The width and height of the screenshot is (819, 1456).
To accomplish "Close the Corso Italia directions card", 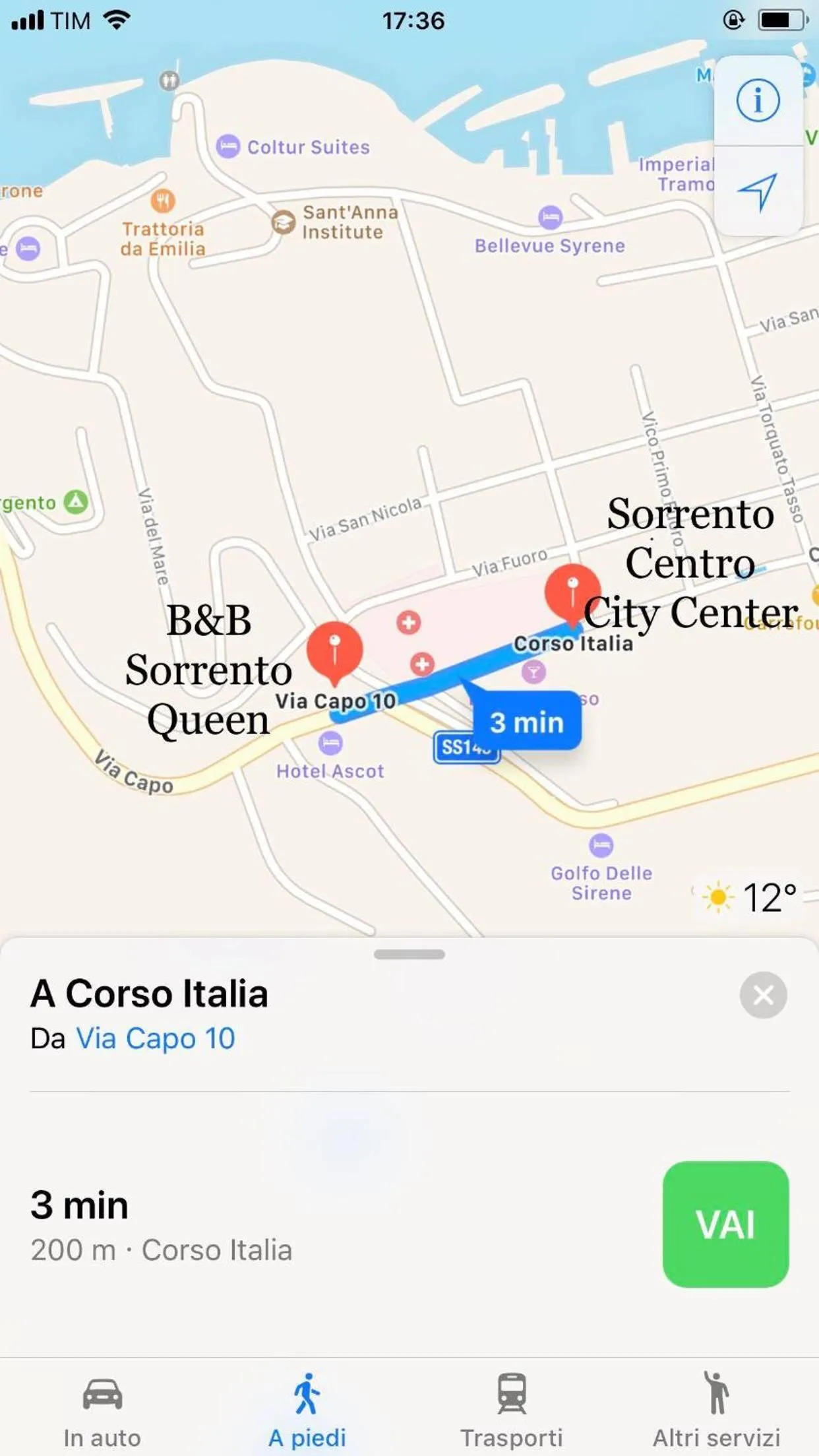I will [x=763, y=995].
